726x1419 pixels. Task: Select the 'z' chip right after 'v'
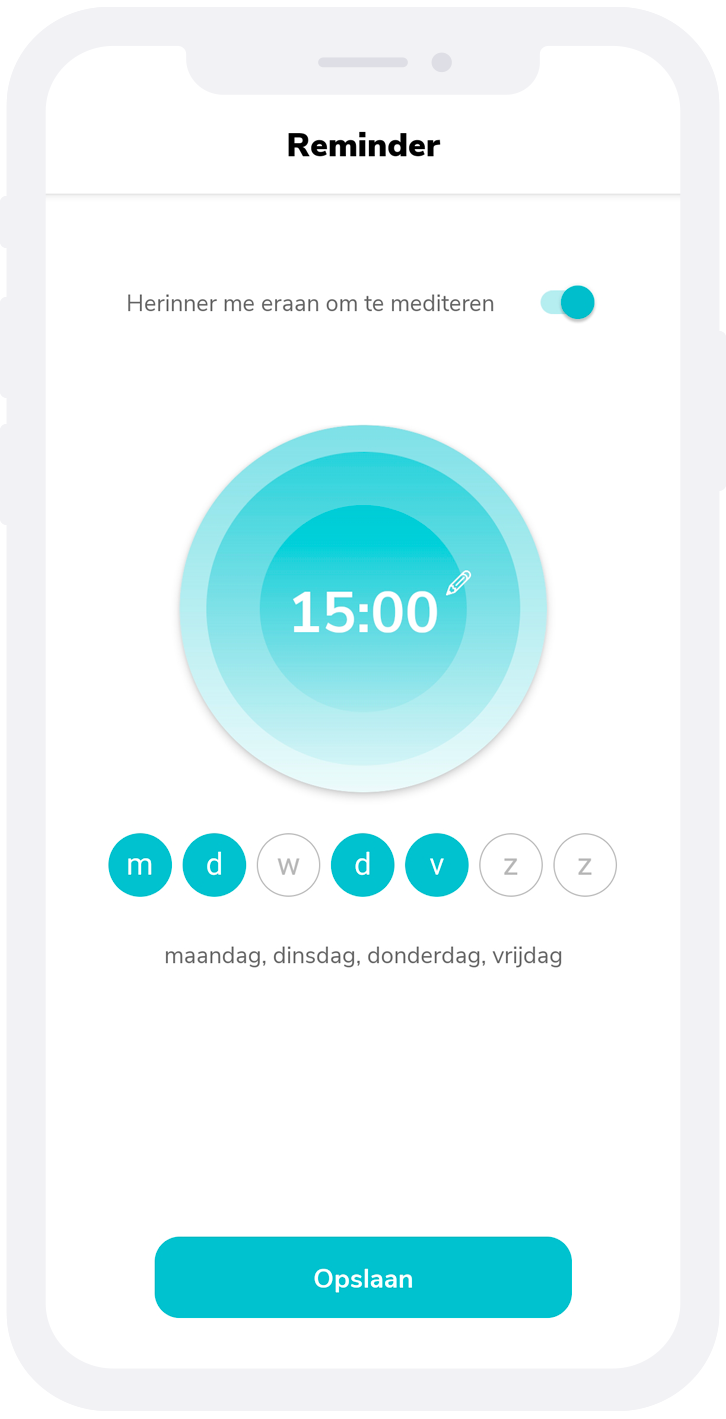[510, 865]
